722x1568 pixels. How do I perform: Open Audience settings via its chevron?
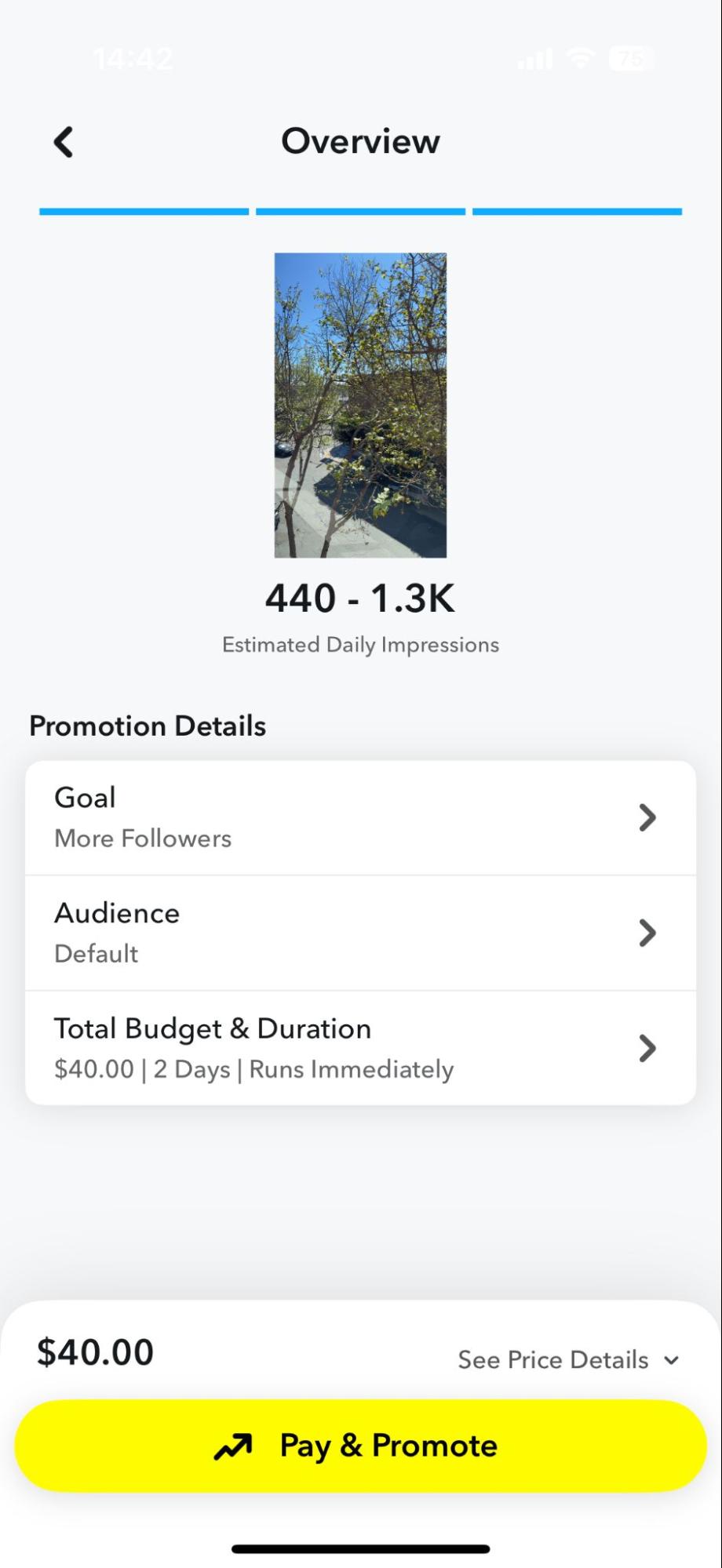[x=647, y=933]
